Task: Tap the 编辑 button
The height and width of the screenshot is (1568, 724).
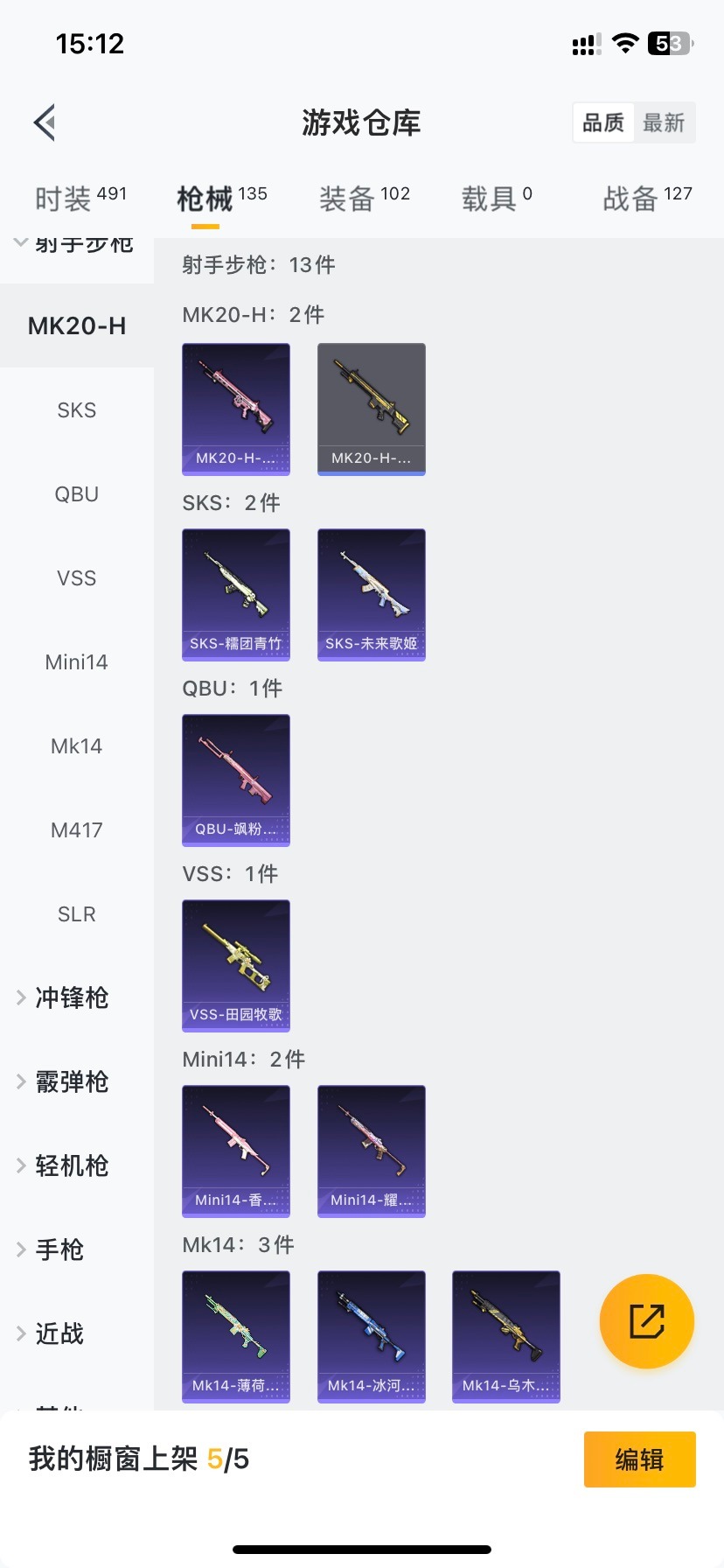Action: click(639, 1459)
